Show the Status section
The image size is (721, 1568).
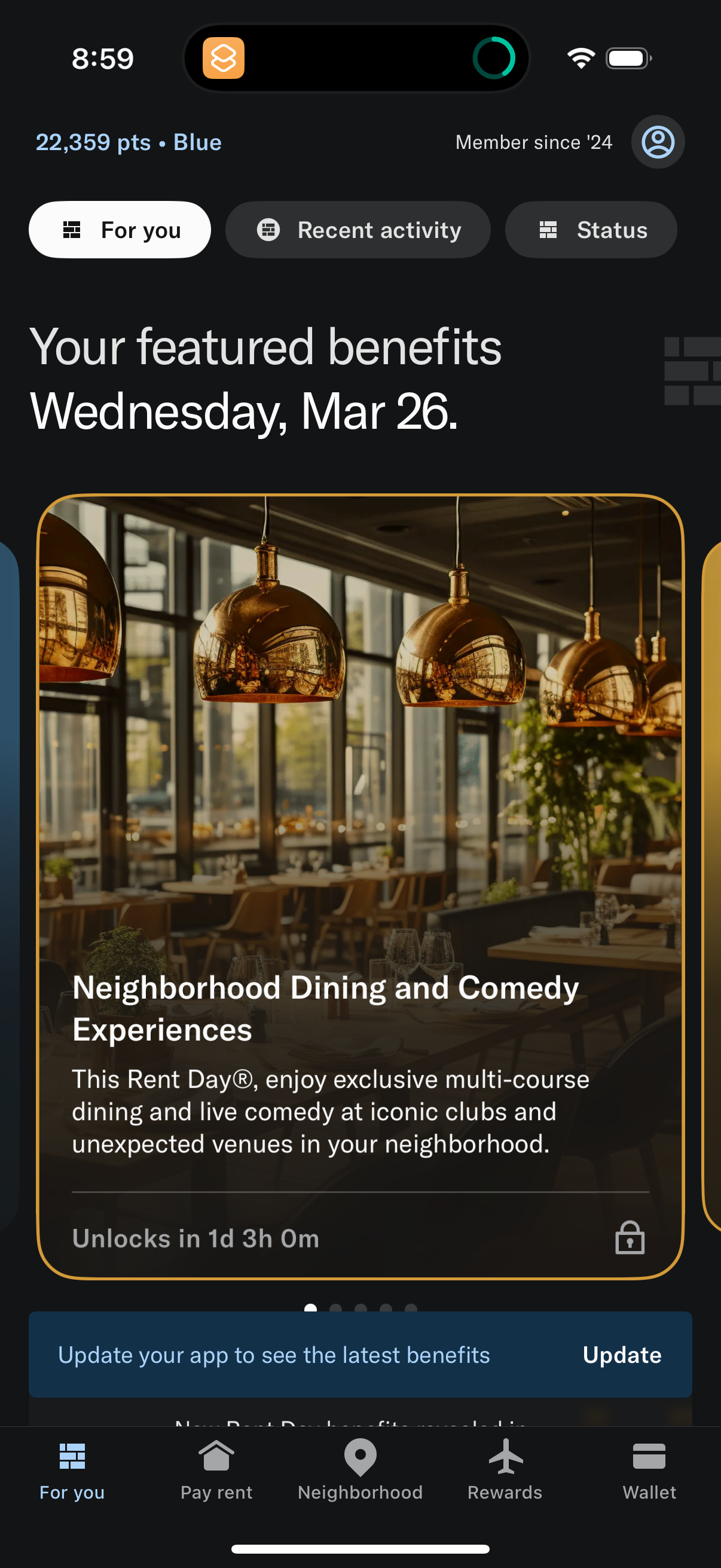[590, 230]
